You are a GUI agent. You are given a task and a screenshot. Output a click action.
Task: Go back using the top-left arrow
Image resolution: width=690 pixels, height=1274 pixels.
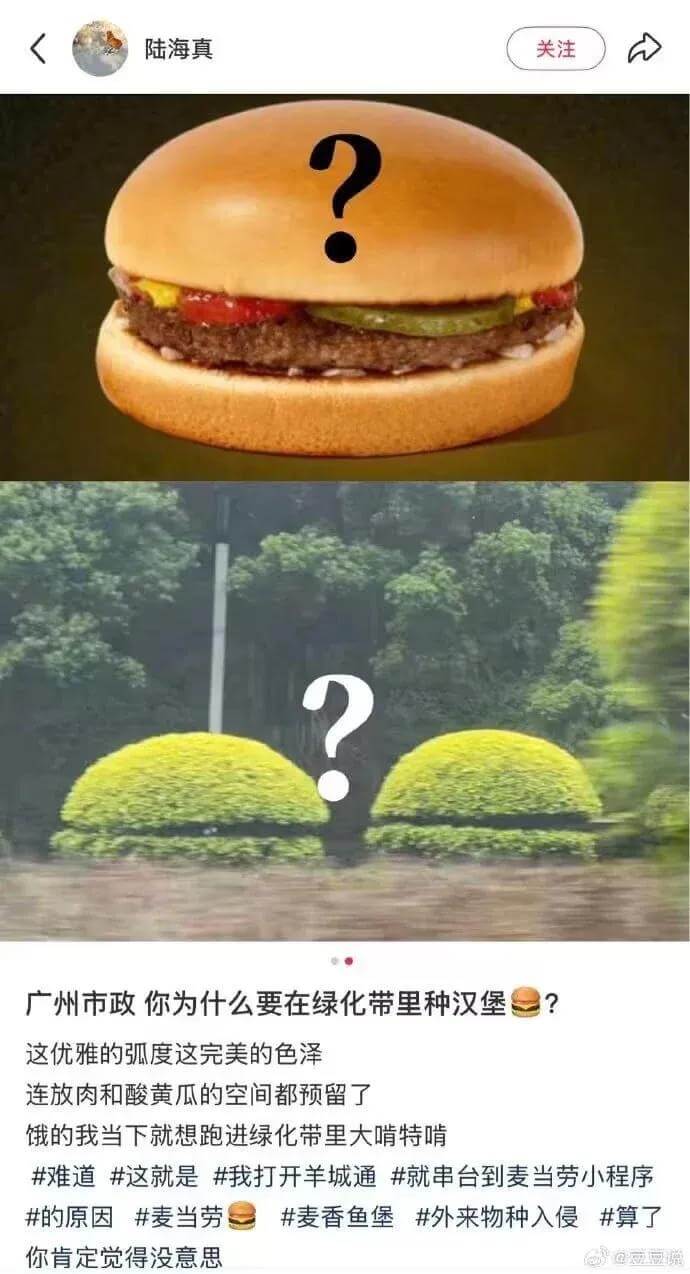coord(38,48)
